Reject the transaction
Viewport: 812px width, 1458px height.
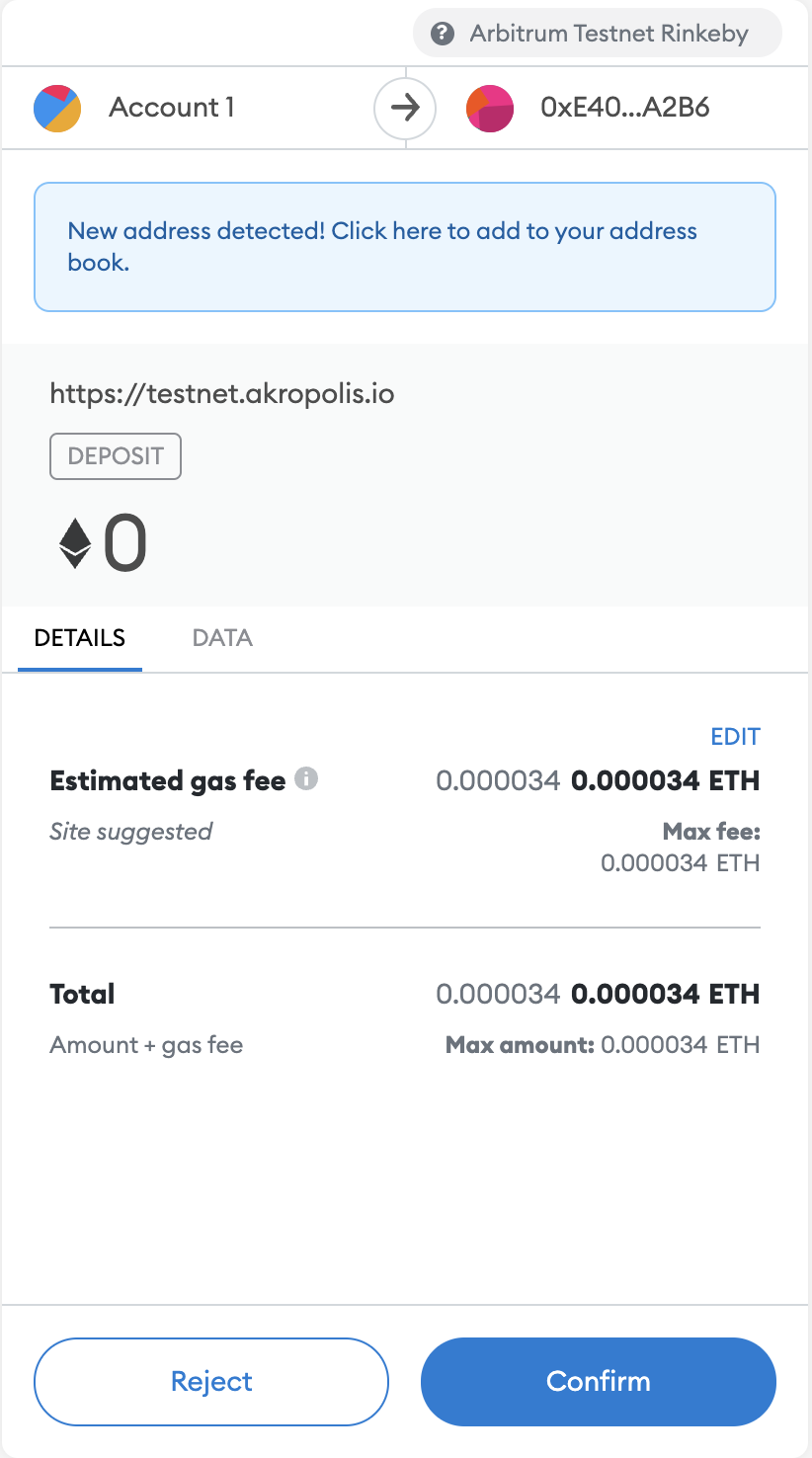point(211,1381)
